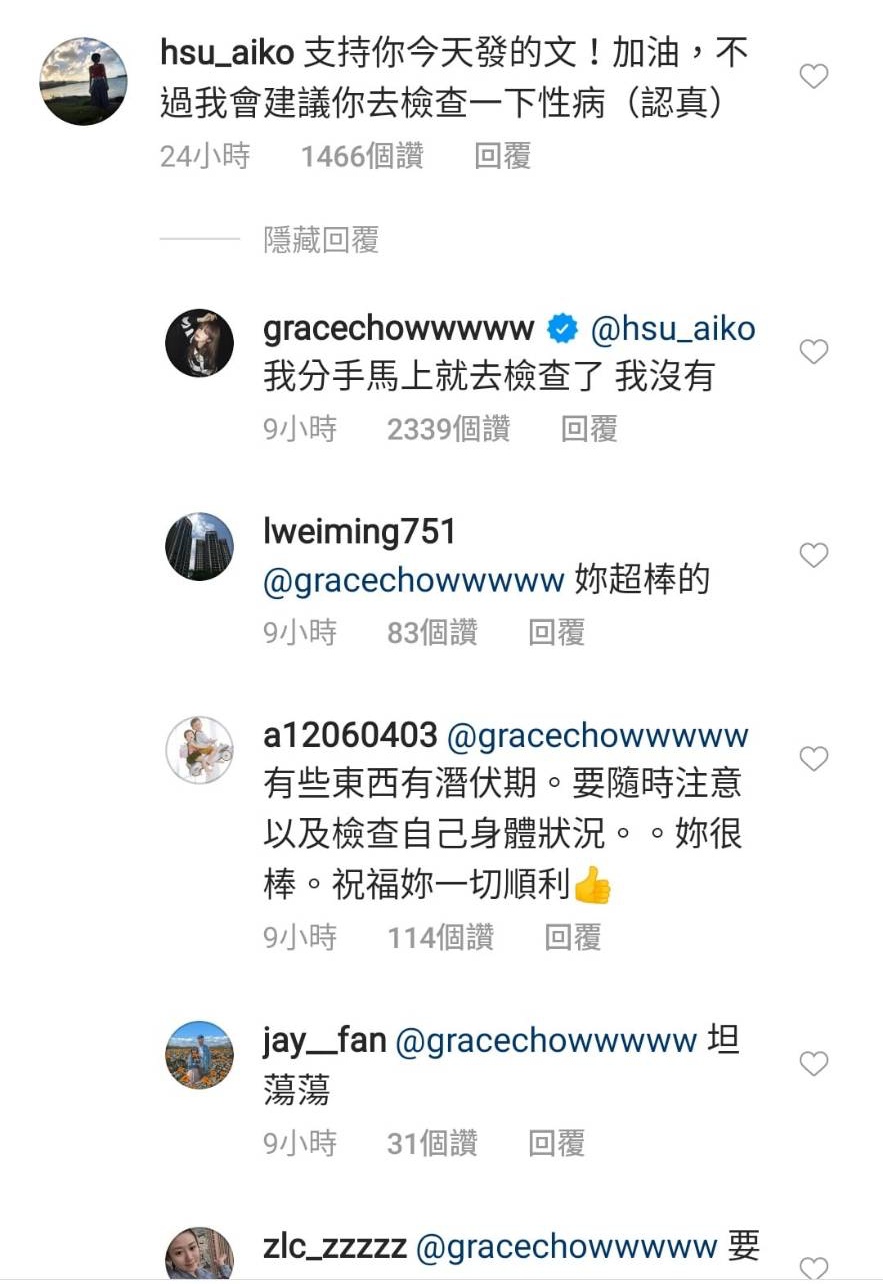Screen dimensions: 883x1284
Task: Reply to lweiming751's comment
Action: click(556, 633)
